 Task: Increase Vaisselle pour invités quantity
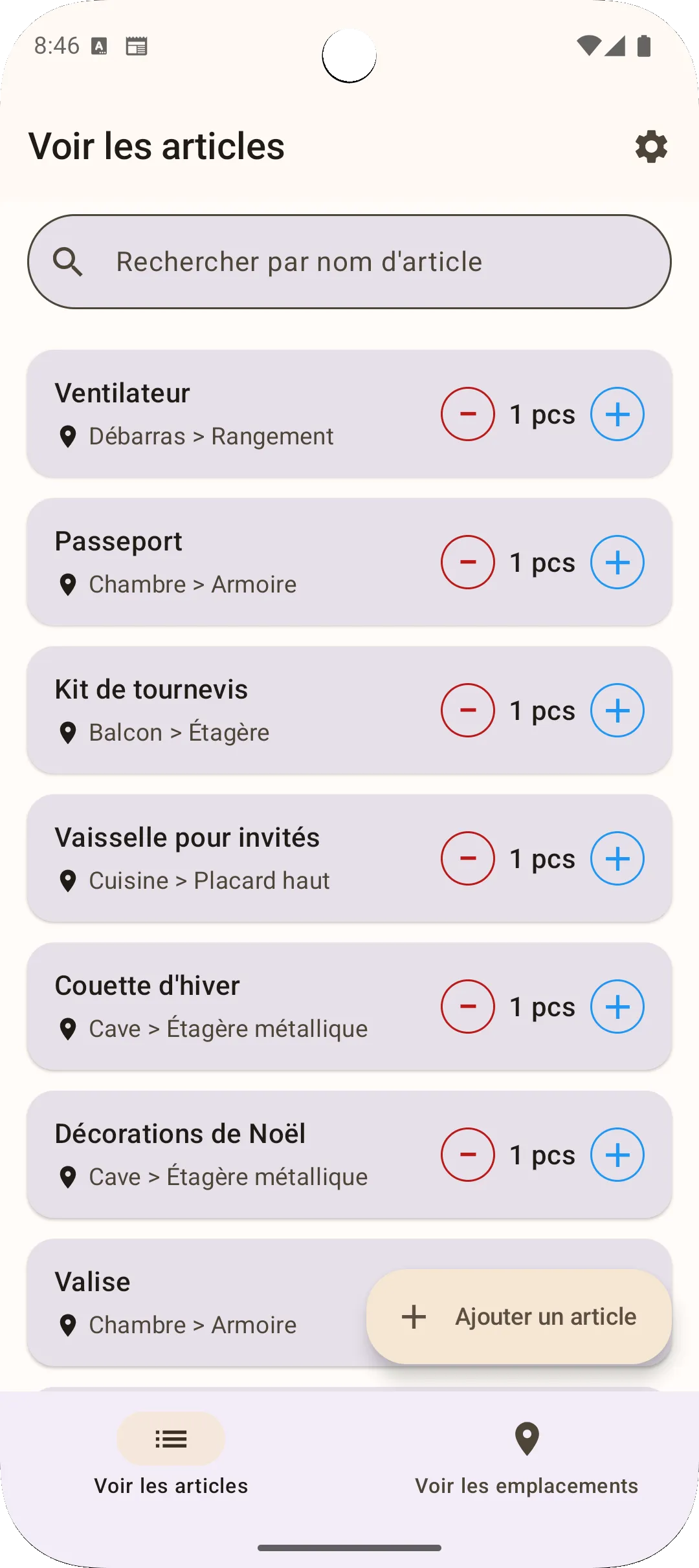coord(617,858)
